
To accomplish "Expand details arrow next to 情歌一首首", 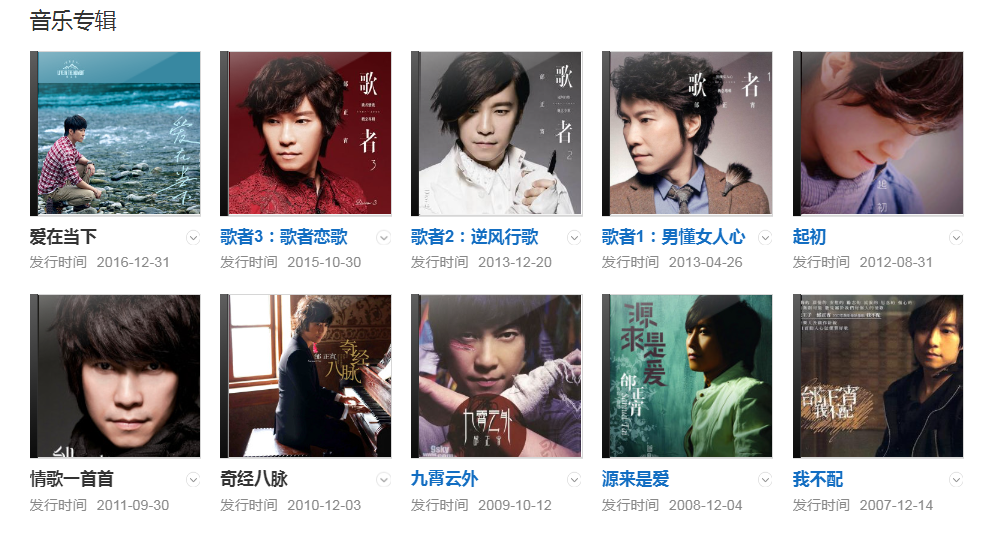I will click(192, 480).
